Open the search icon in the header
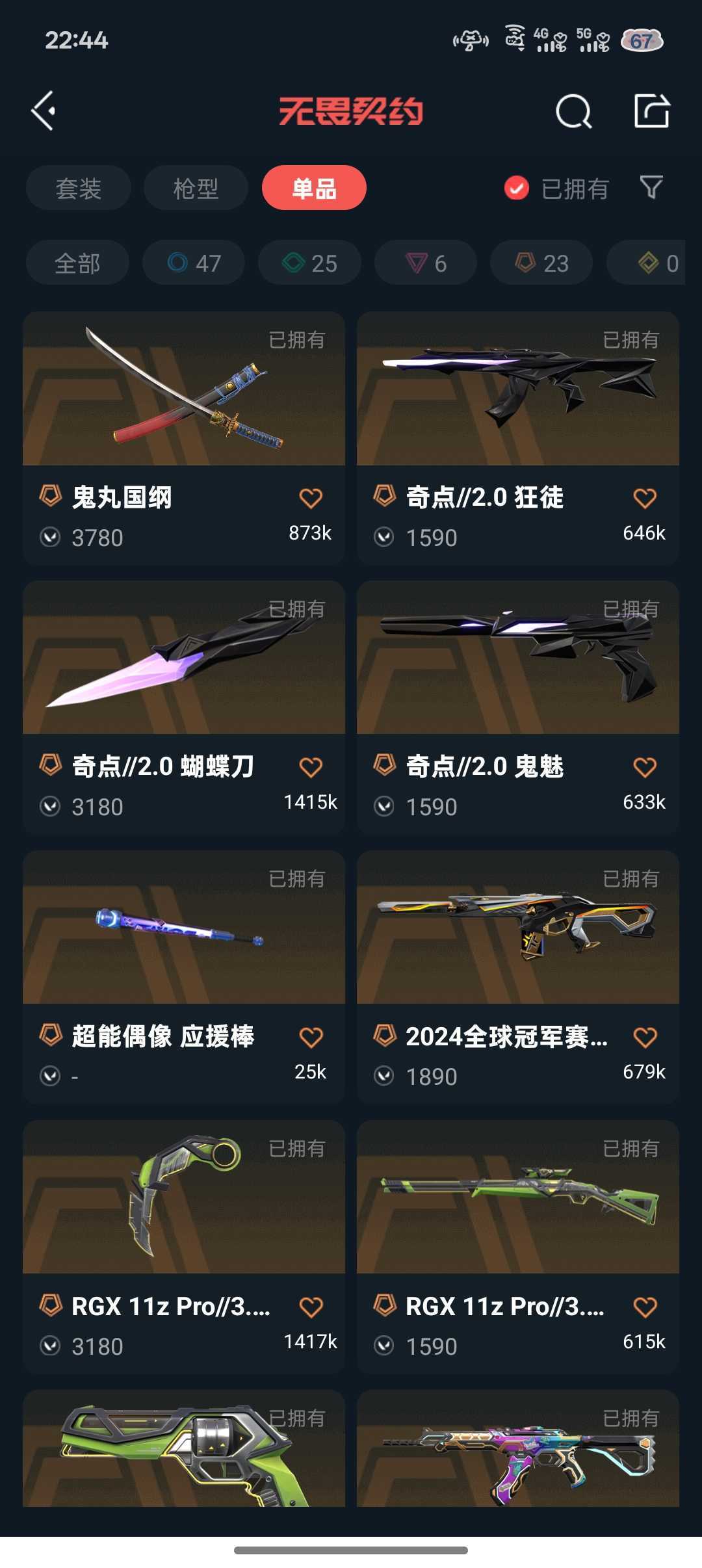Image resolution: width=702 pixels, height=1568 pixels. point(573,112)
